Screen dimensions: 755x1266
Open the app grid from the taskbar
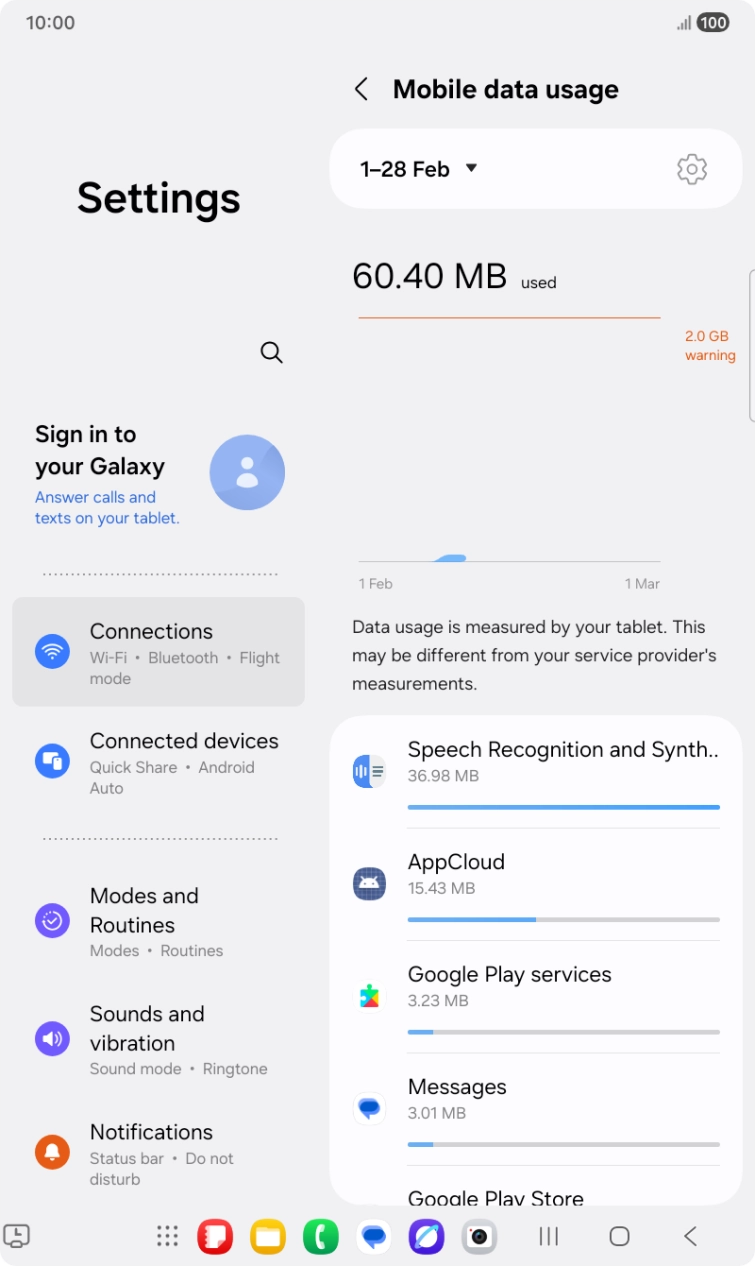[x=167, y=1236]
